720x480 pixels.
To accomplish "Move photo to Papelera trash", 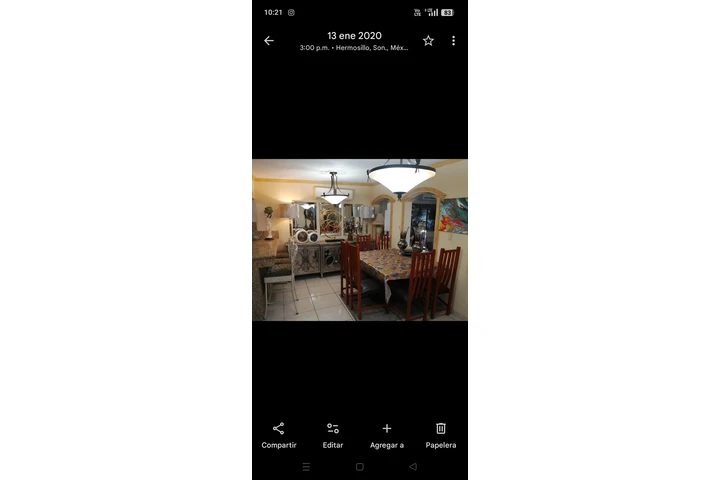I will click(441, 434).
